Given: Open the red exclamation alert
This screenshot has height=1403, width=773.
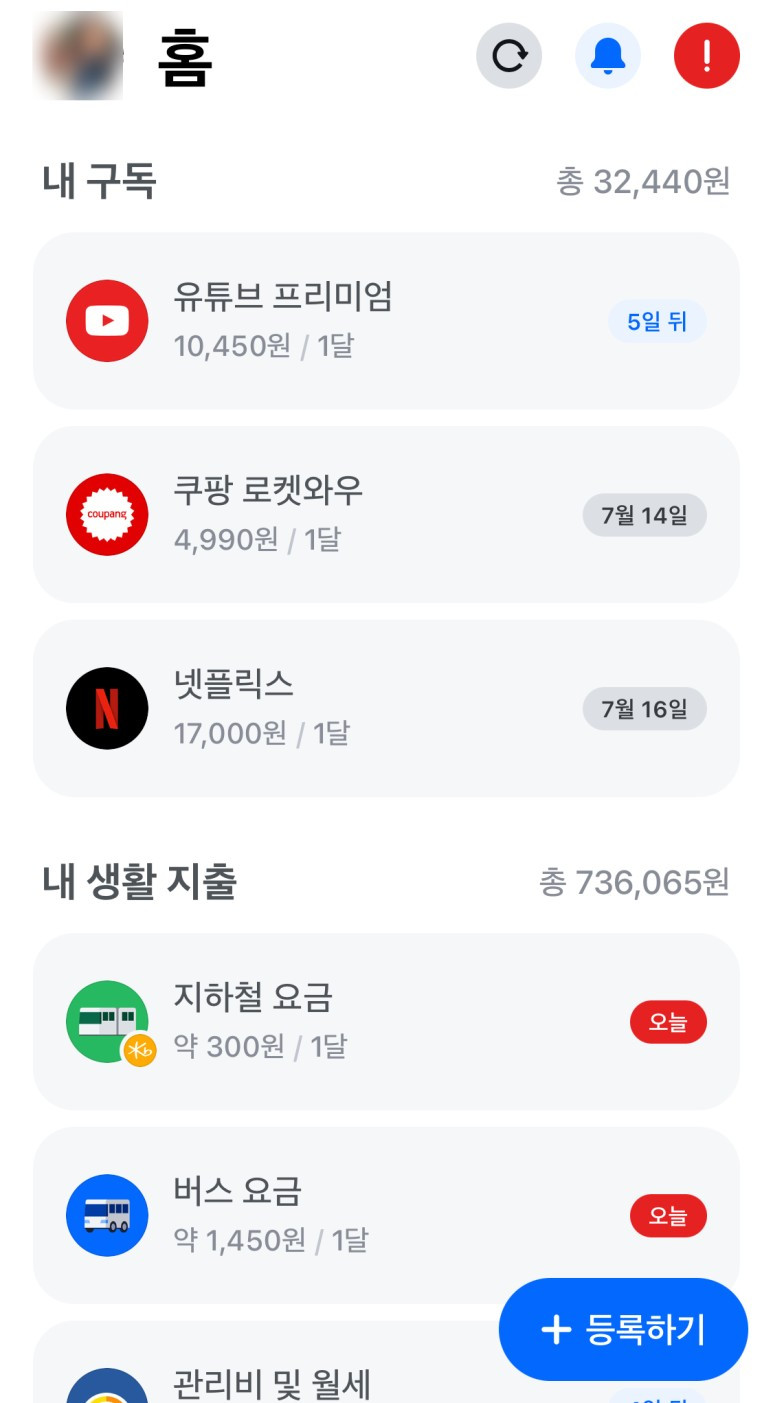Looking at the screenshot, I should [x=706, y=56].
